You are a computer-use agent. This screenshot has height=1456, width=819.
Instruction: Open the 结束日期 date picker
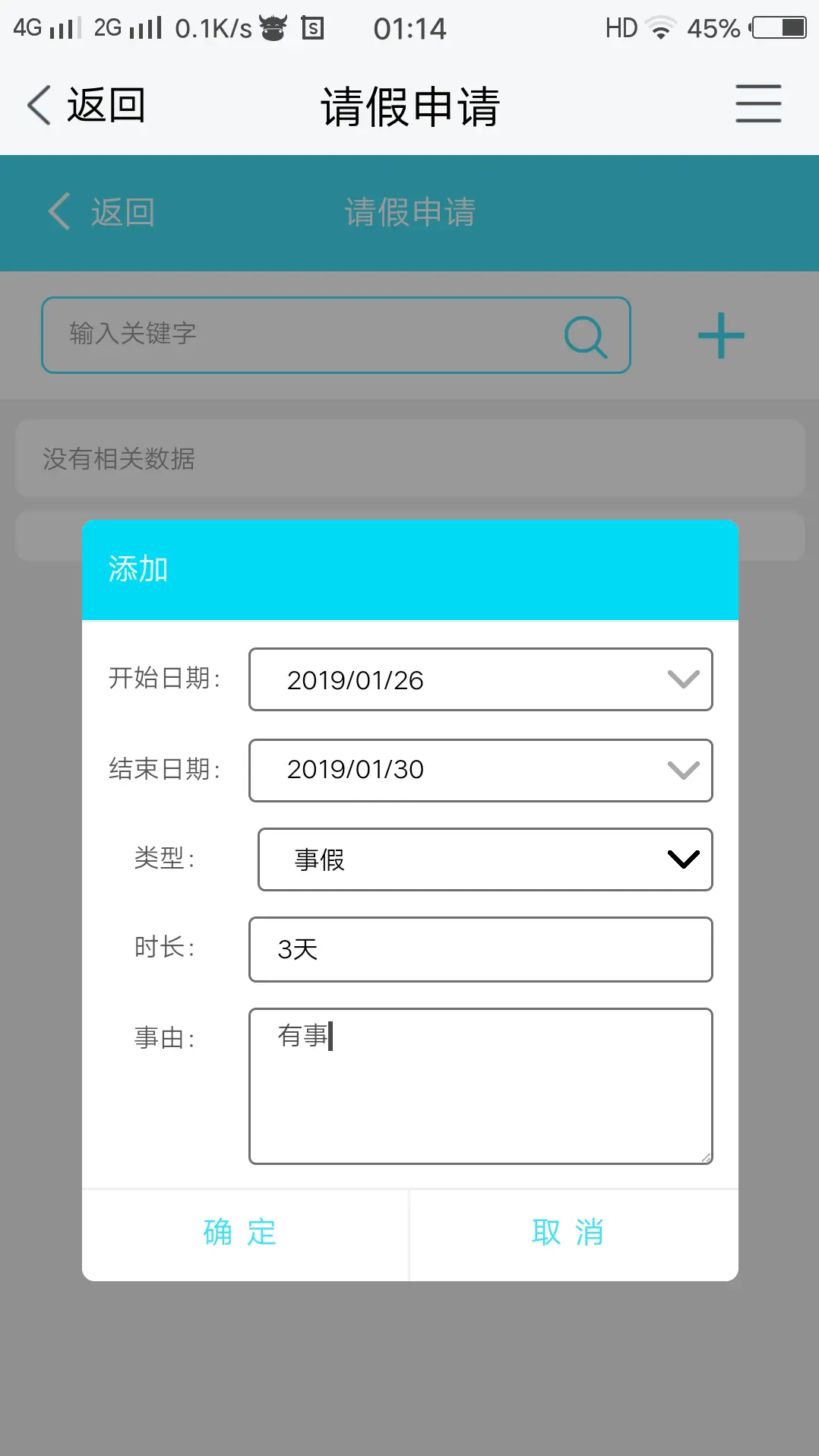480,770
